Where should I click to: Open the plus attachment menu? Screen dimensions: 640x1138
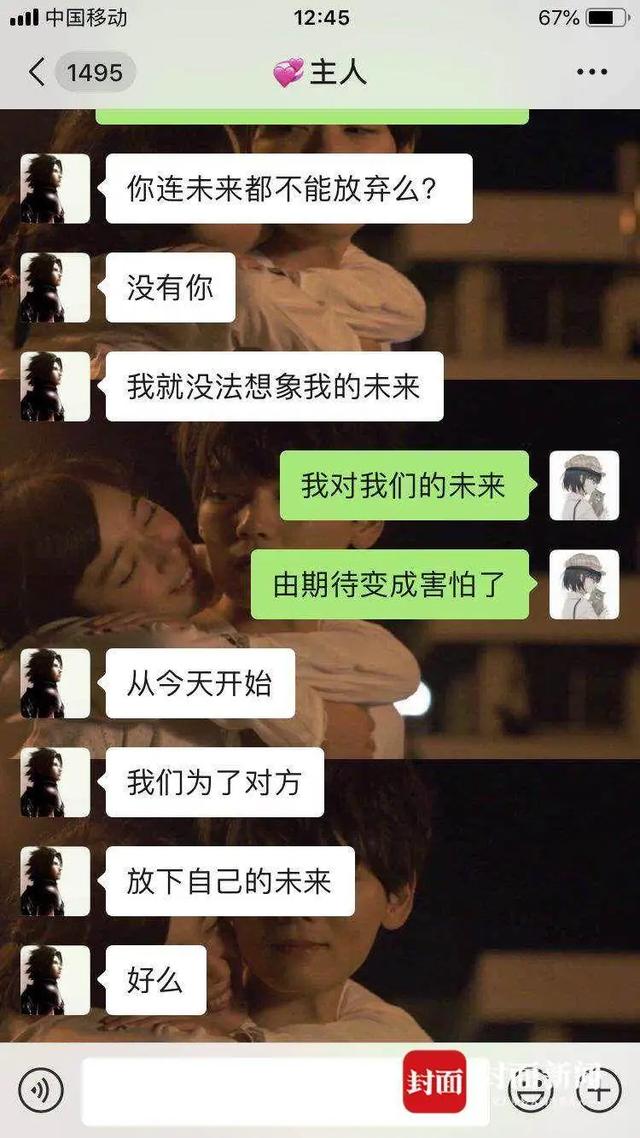(598, 1090)
